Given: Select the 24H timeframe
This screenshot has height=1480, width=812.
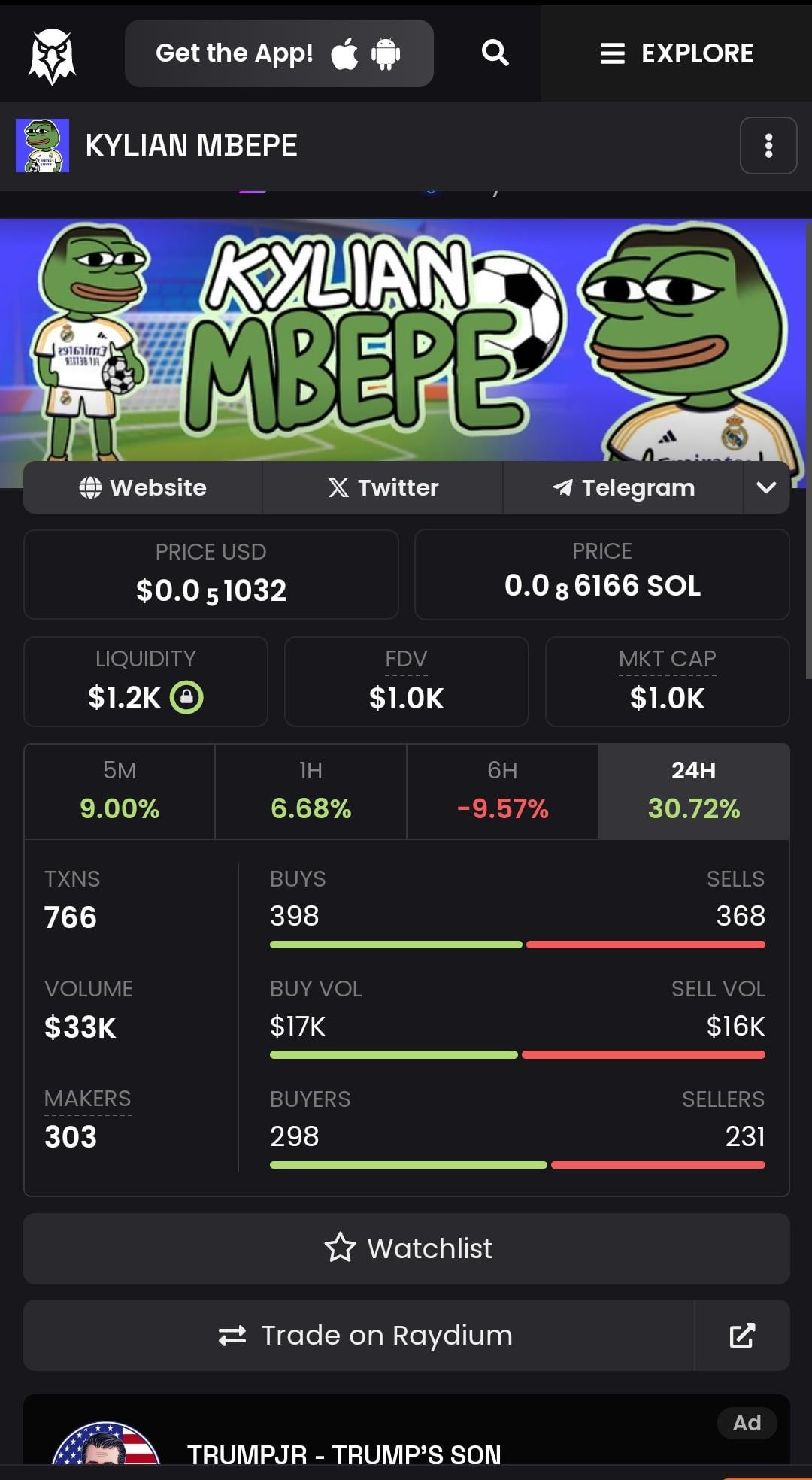Looking at the screenshot, I should pos(693,791).
